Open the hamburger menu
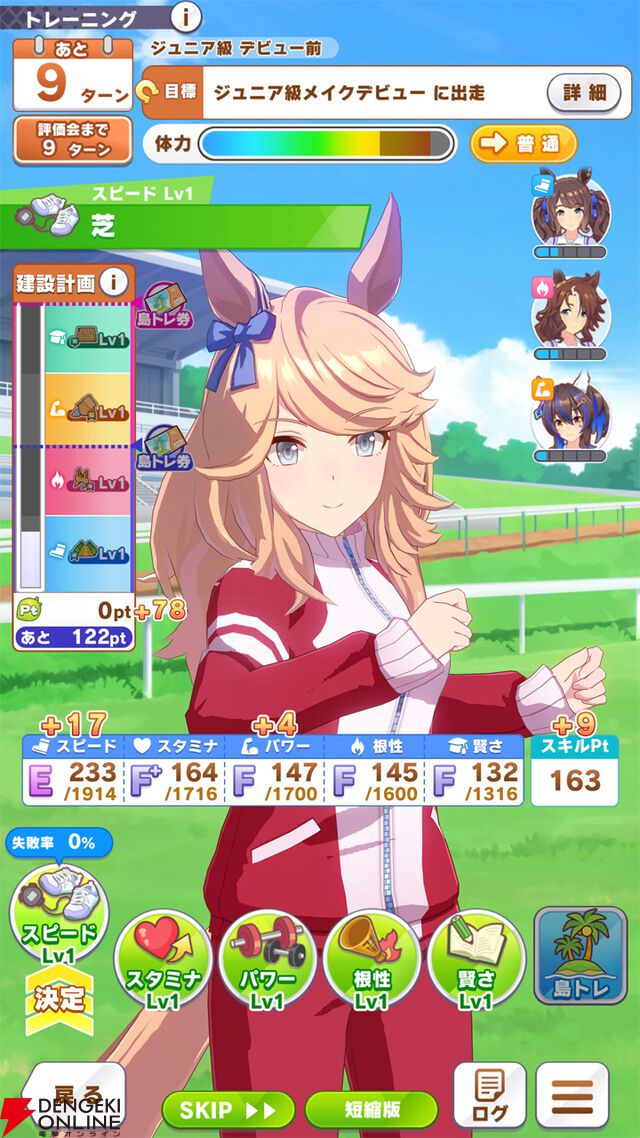 (x=572, y=1096)
